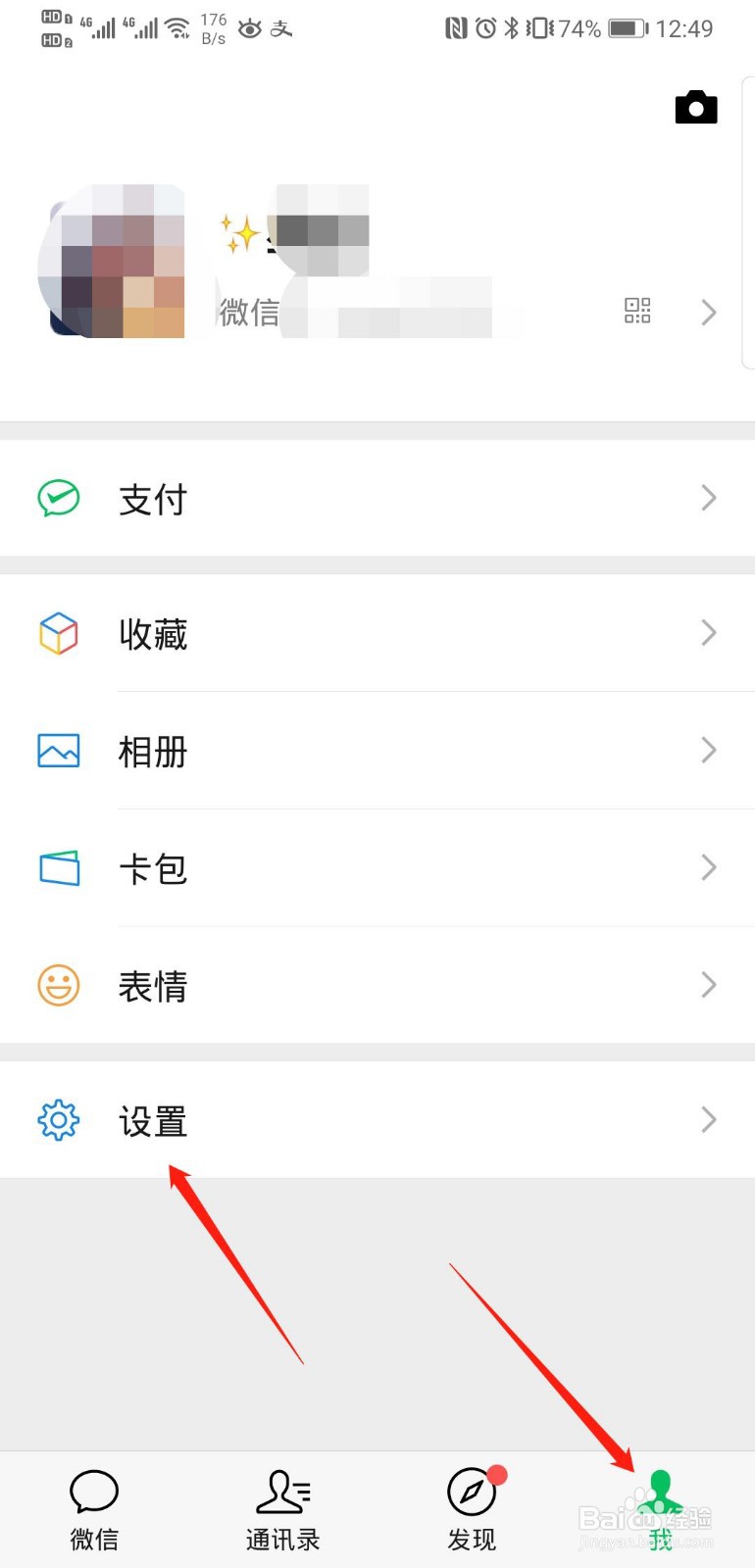The height and width of the screenshot is (1568, 755).
Task: Show my QR code via the QR icon
Action: coord(637,311)
